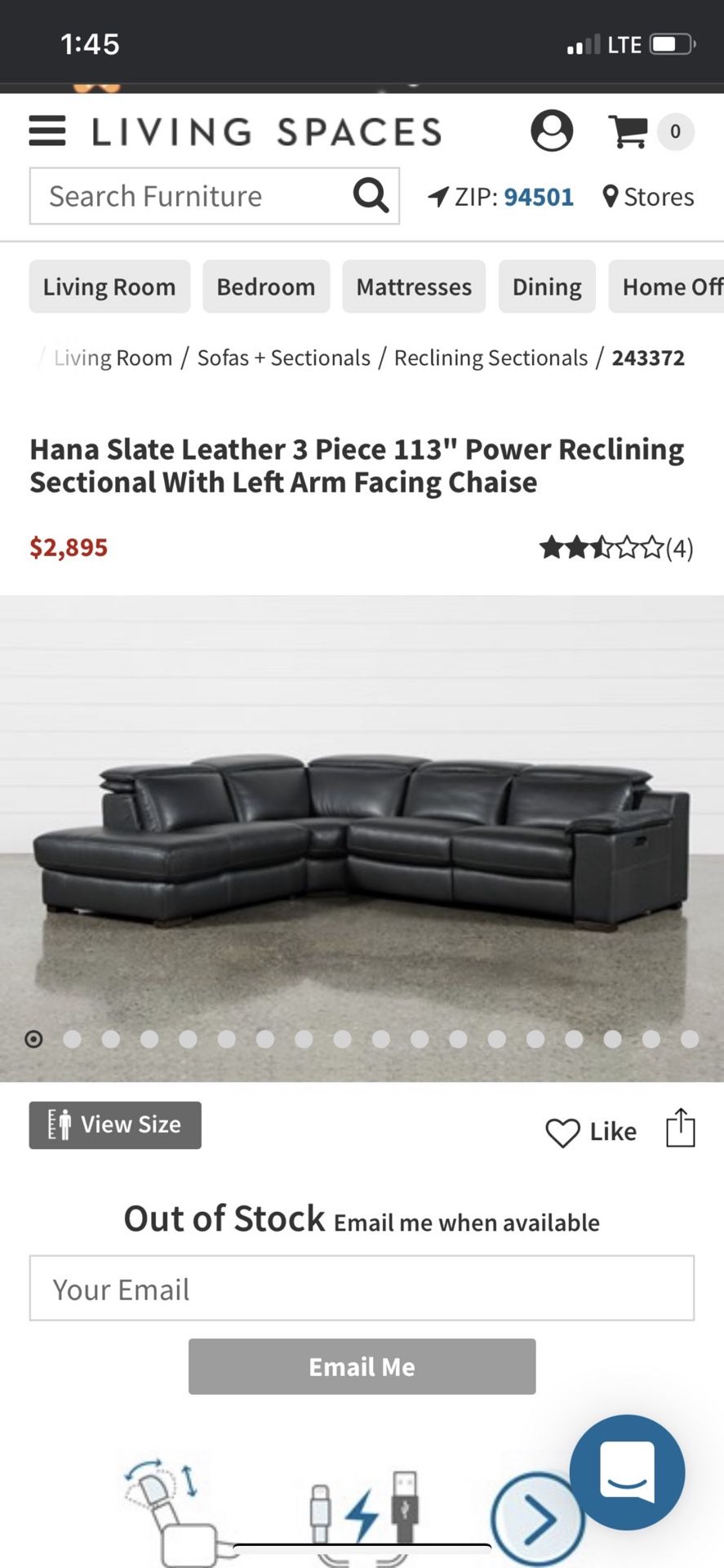Tap the Email Me button
The width and height of the screenshot is (724, 1568).
[x=362, y=1366]
